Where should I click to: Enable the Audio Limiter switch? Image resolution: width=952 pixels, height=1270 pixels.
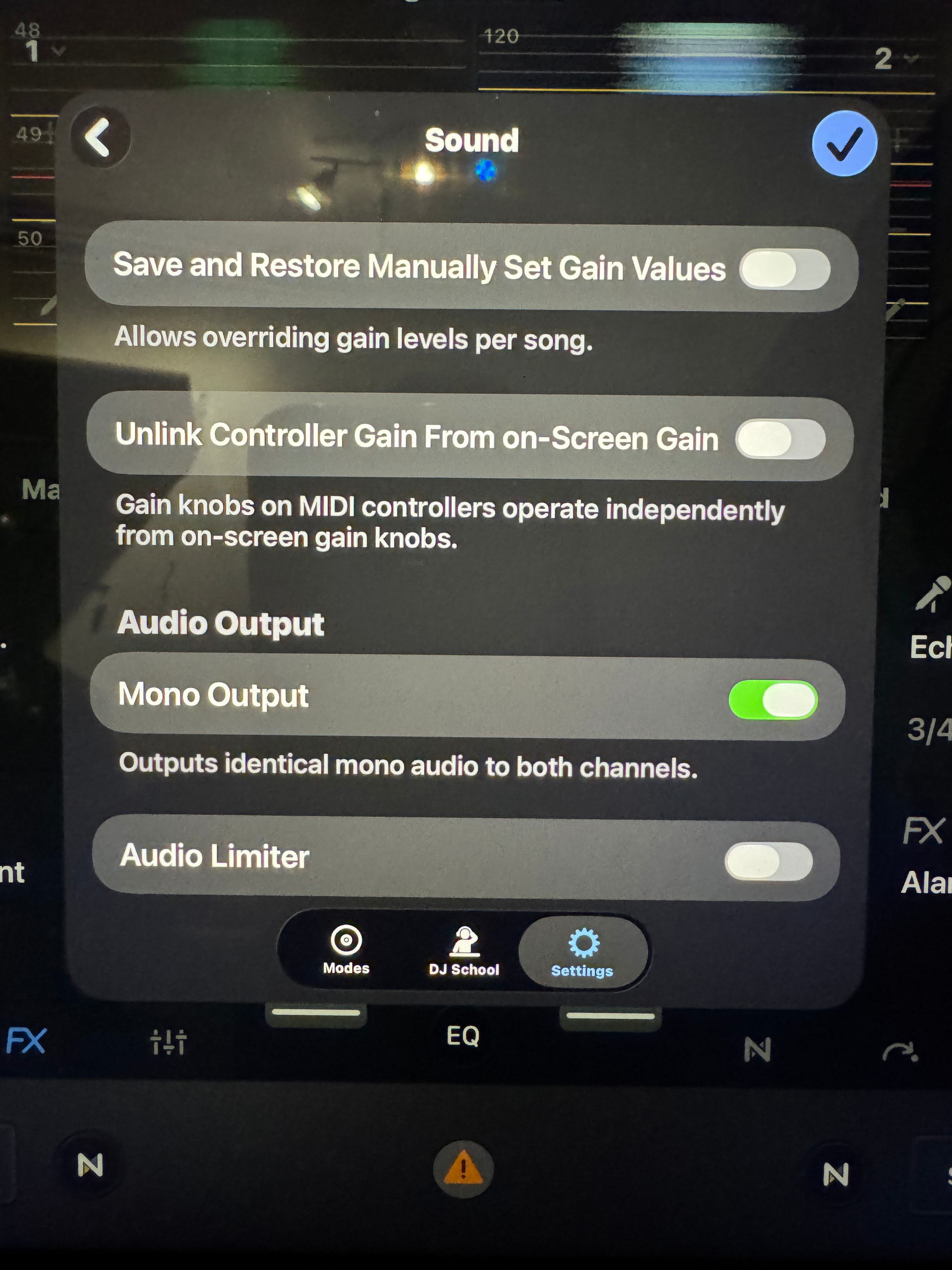pyautogui.click(x=768, y=861)
